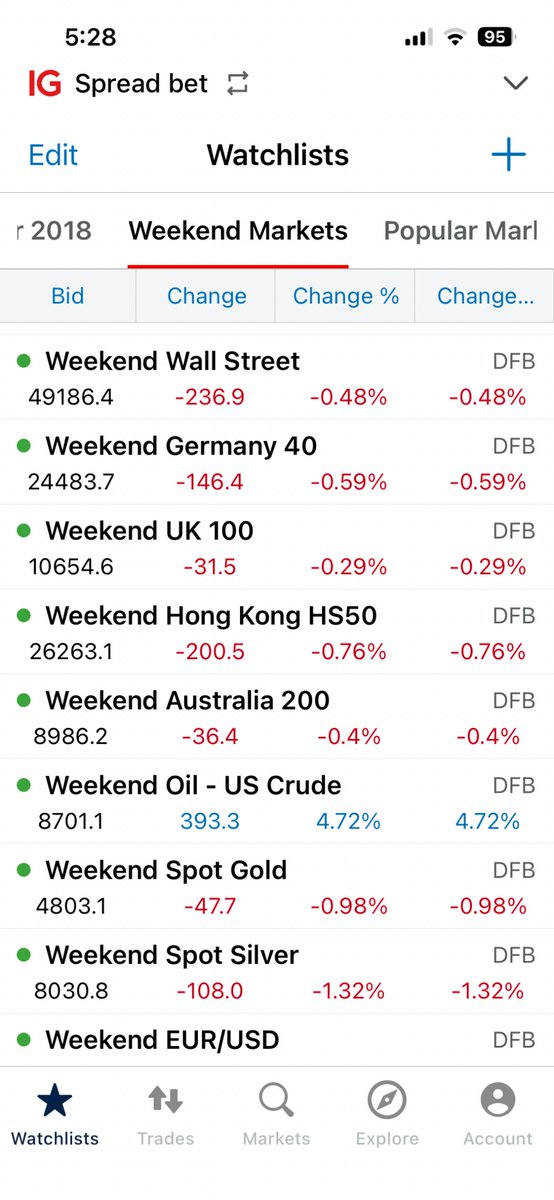Switch to the Popular Markets watchlist tab
This screenshot has height=1200, width=554.
(461, 231)
